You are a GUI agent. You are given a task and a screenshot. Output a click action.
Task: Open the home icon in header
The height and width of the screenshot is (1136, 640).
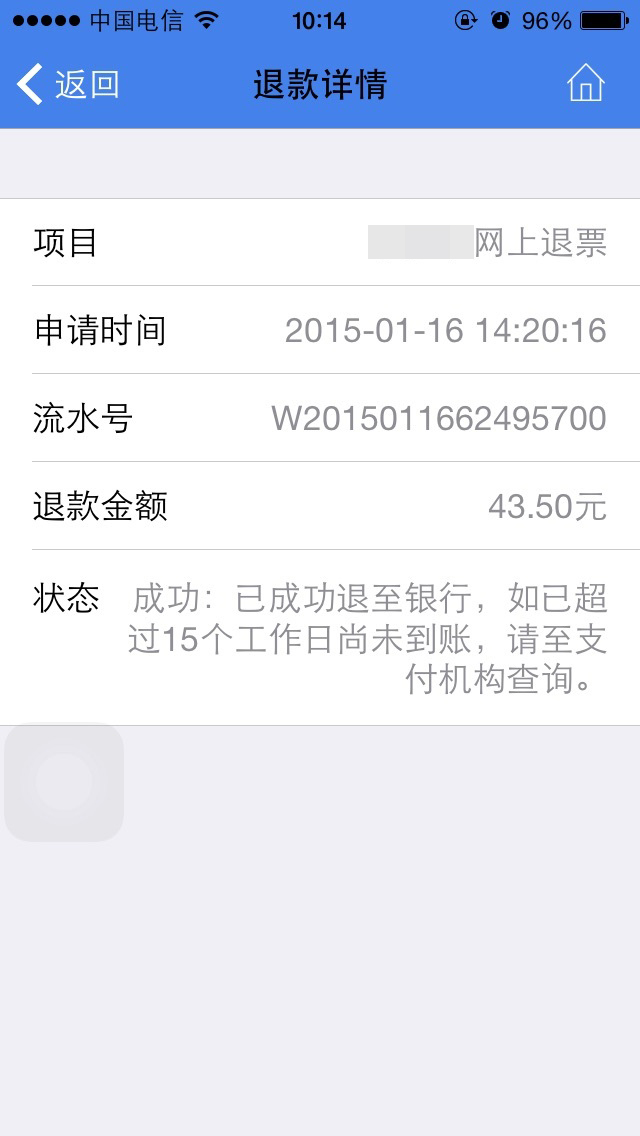coord(586,83)
